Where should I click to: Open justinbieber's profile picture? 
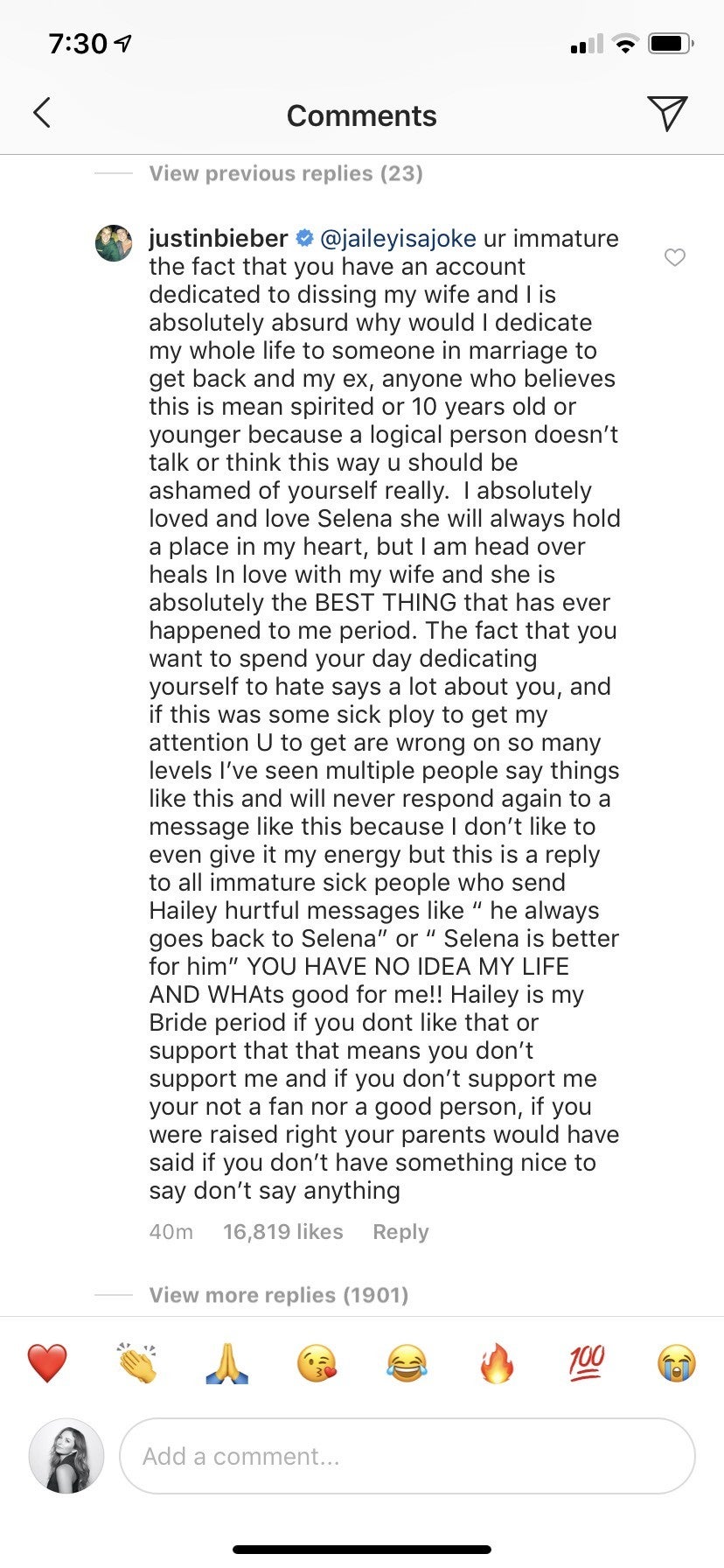[x=114, y=243]
